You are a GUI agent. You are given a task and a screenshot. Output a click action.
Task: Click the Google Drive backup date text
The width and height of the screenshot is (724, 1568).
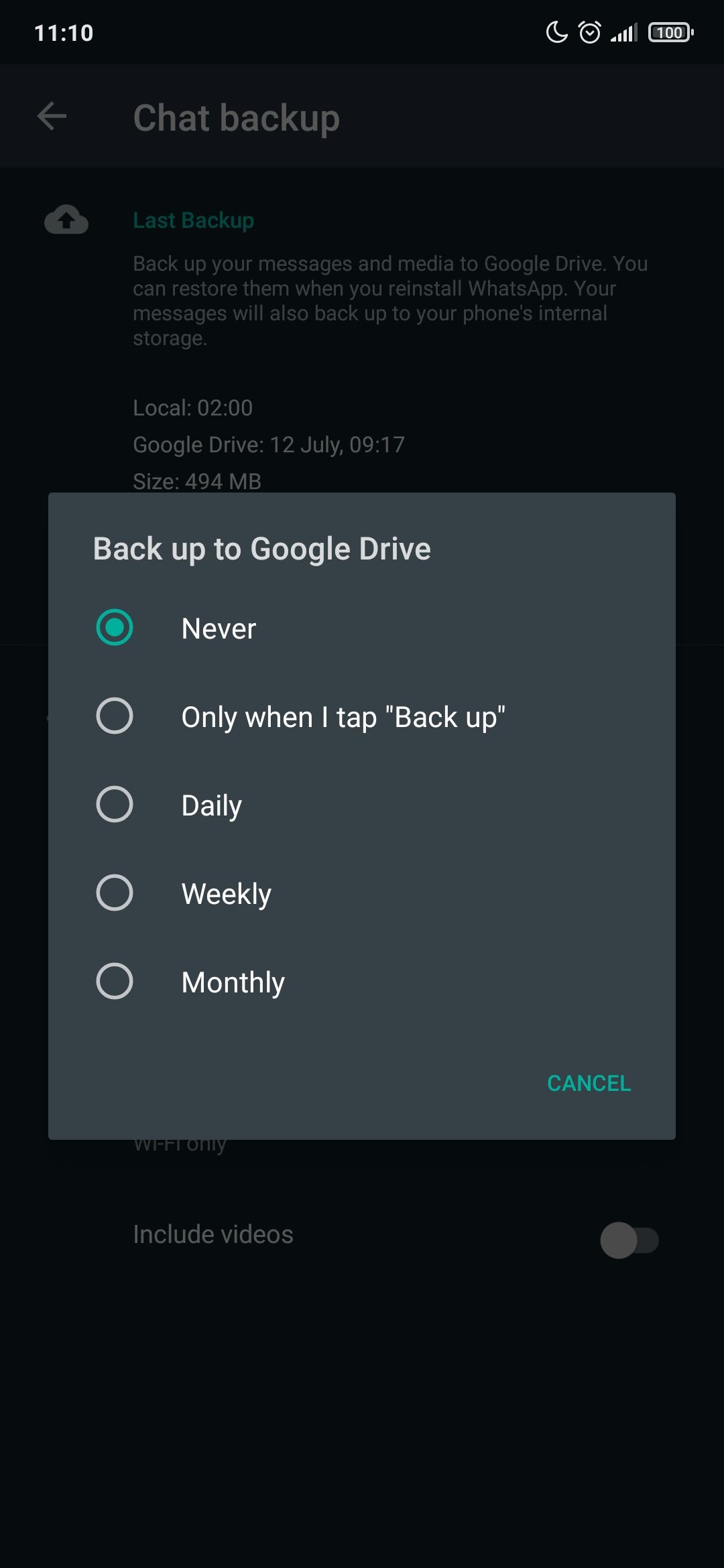click(269, 444)
